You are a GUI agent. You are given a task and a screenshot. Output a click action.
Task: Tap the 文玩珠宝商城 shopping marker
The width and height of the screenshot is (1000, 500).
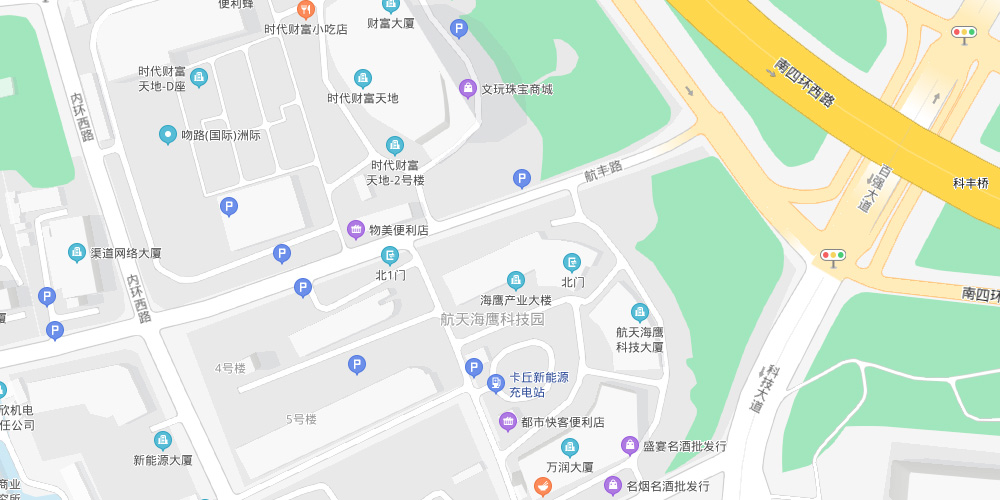click(x=467, y=89)
